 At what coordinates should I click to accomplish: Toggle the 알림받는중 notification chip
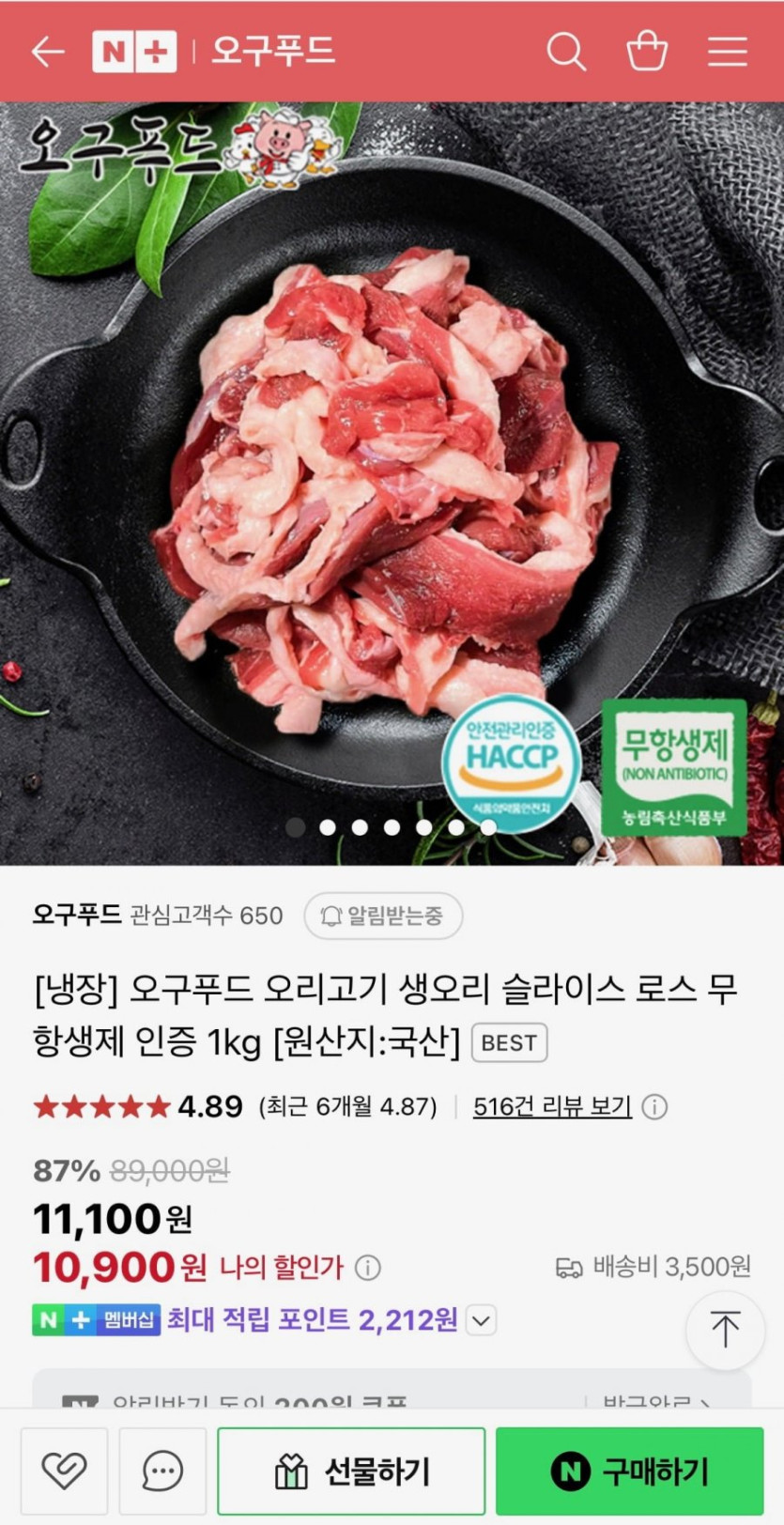coord(383,916)
